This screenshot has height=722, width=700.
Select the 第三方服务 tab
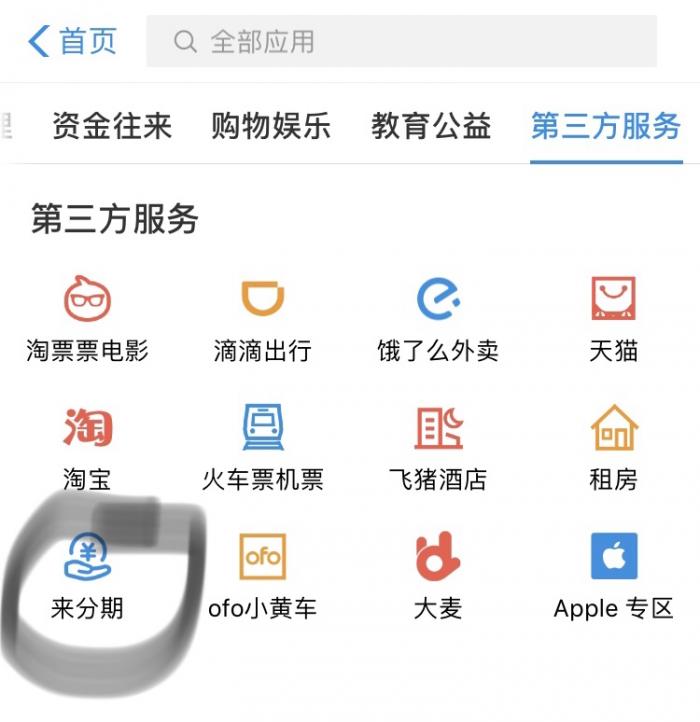[606, 126]
